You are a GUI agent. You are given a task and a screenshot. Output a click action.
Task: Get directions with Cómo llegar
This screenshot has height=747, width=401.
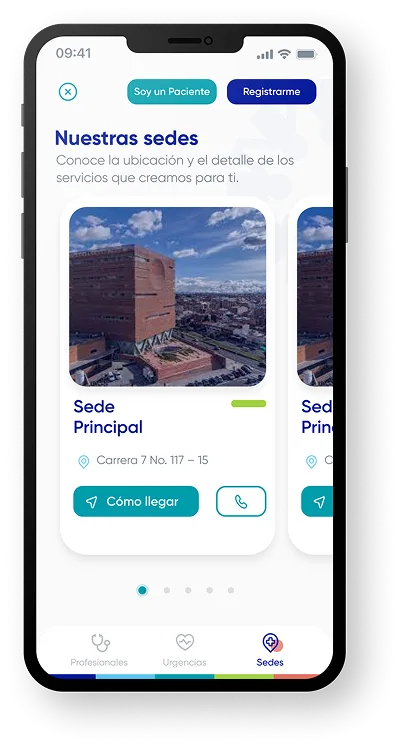click(136, 501)
